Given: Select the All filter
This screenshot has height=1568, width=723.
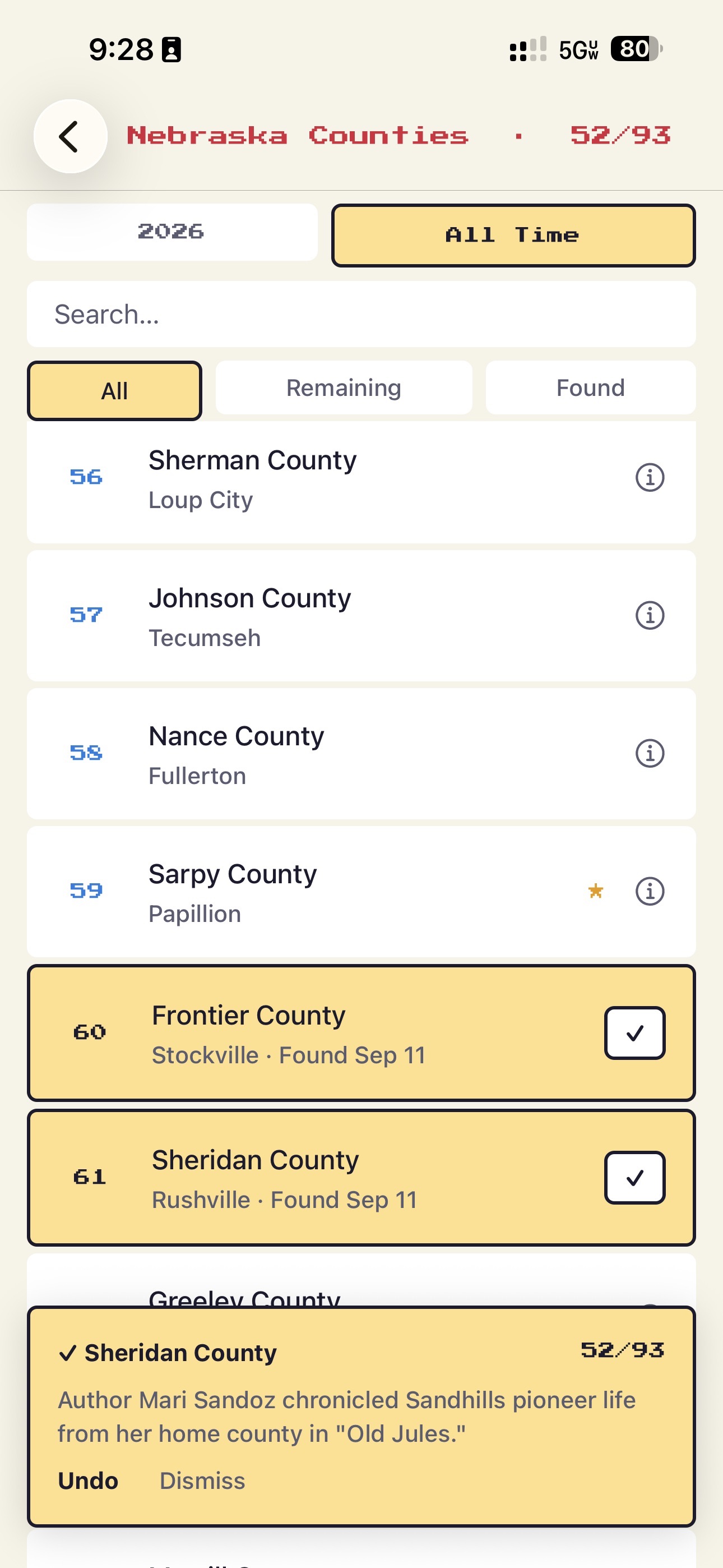Looking at the screenshot, I should coord(114,391).
